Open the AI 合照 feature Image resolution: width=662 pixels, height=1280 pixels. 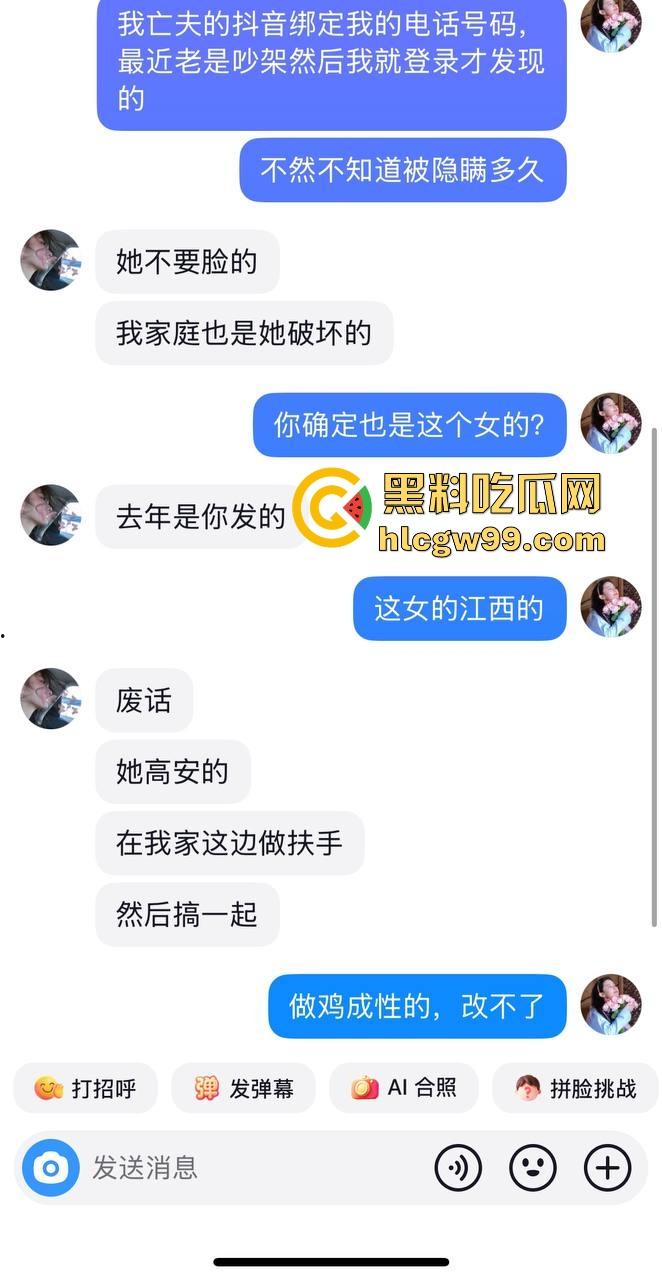tap(404, 1088)
